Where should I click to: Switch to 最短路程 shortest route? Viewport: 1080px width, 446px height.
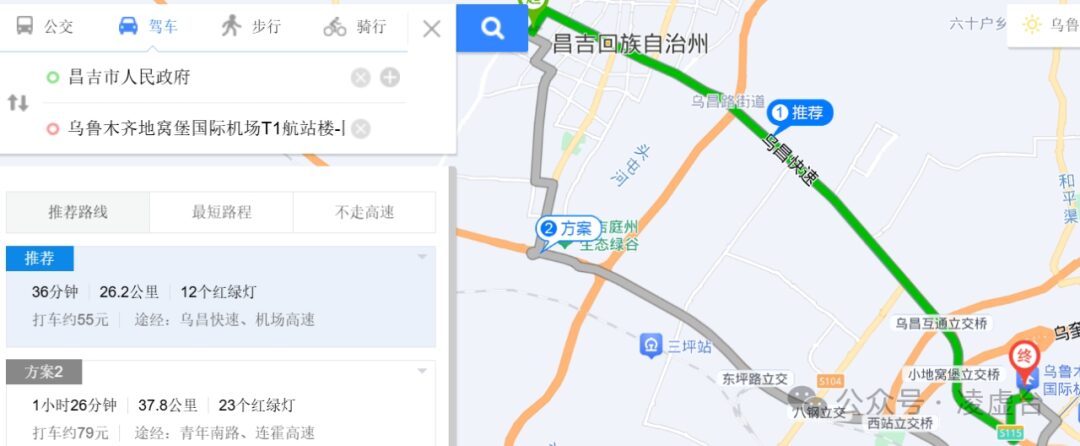coord(221,212)
